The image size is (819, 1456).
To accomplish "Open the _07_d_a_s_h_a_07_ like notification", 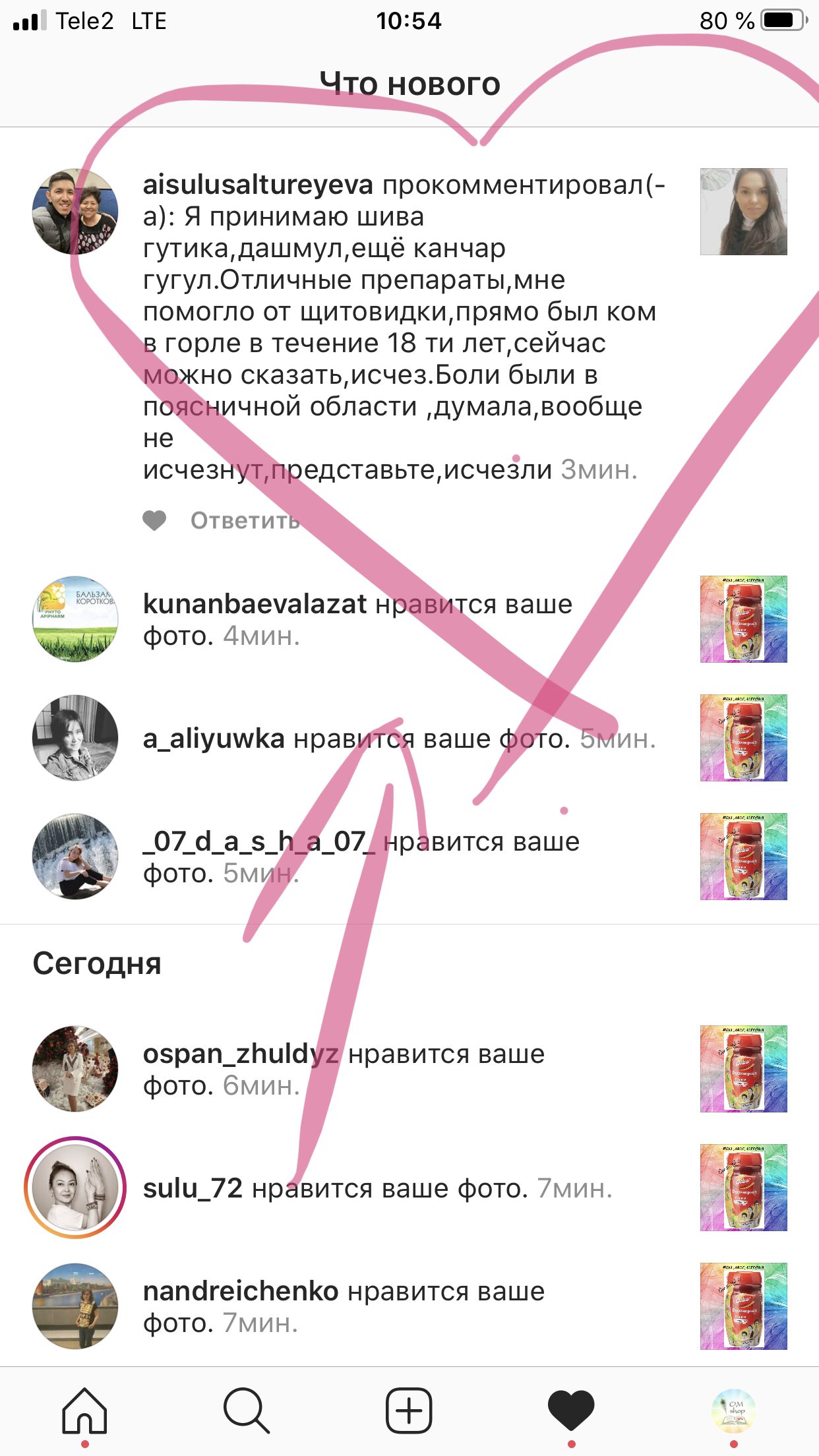I will point(360,857).
